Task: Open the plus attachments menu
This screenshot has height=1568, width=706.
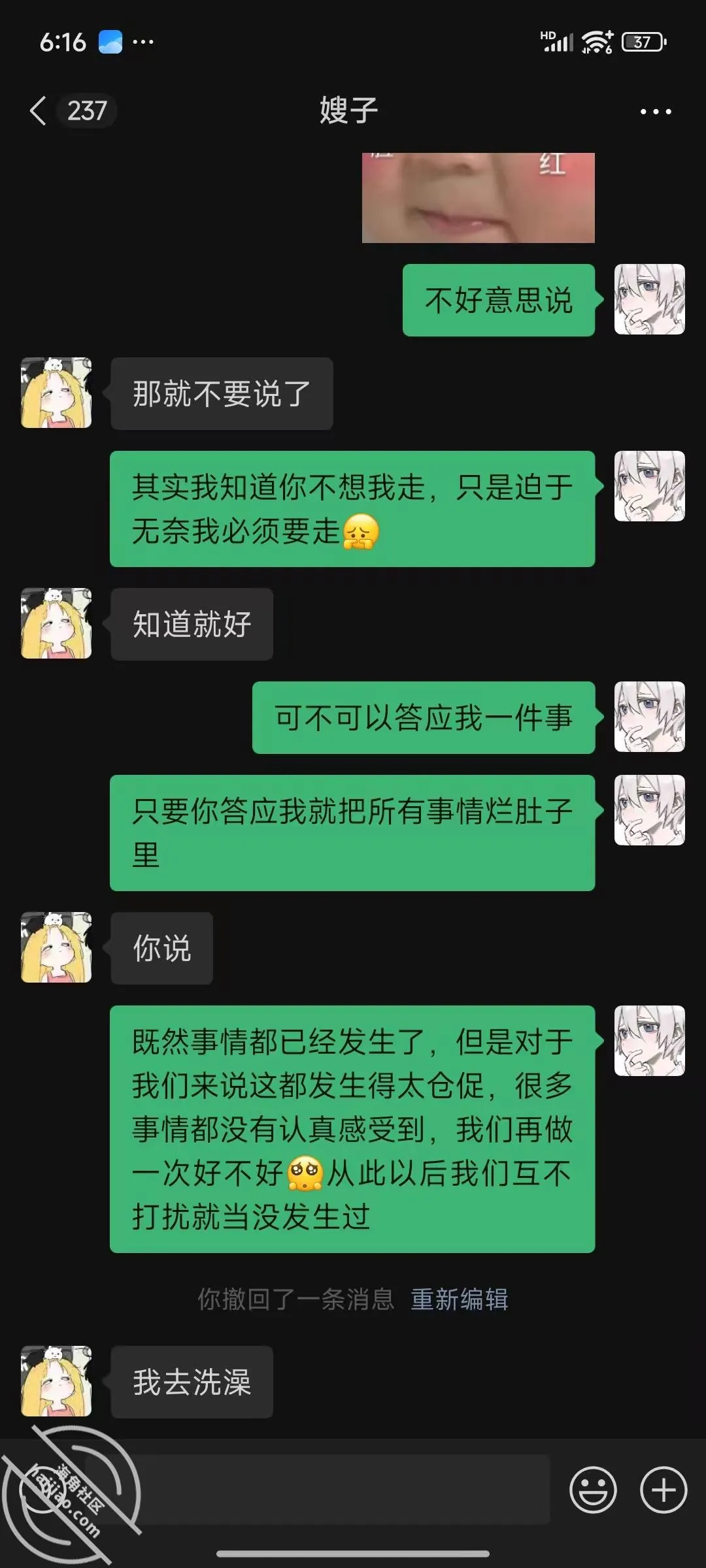Action: tap(664, 1490)
